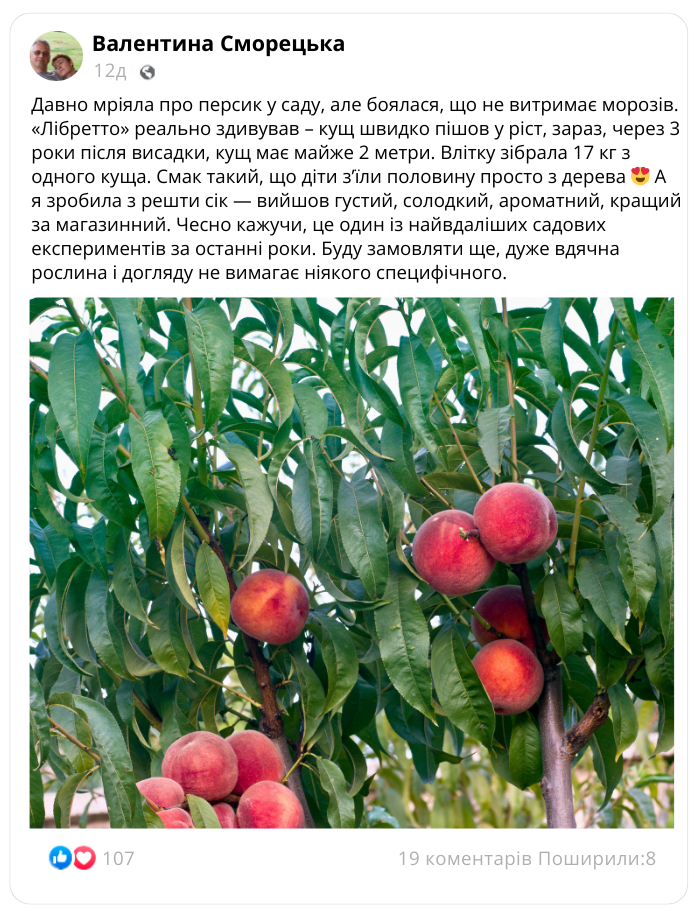Open the post's 12д timestamp

pos(110,71)
